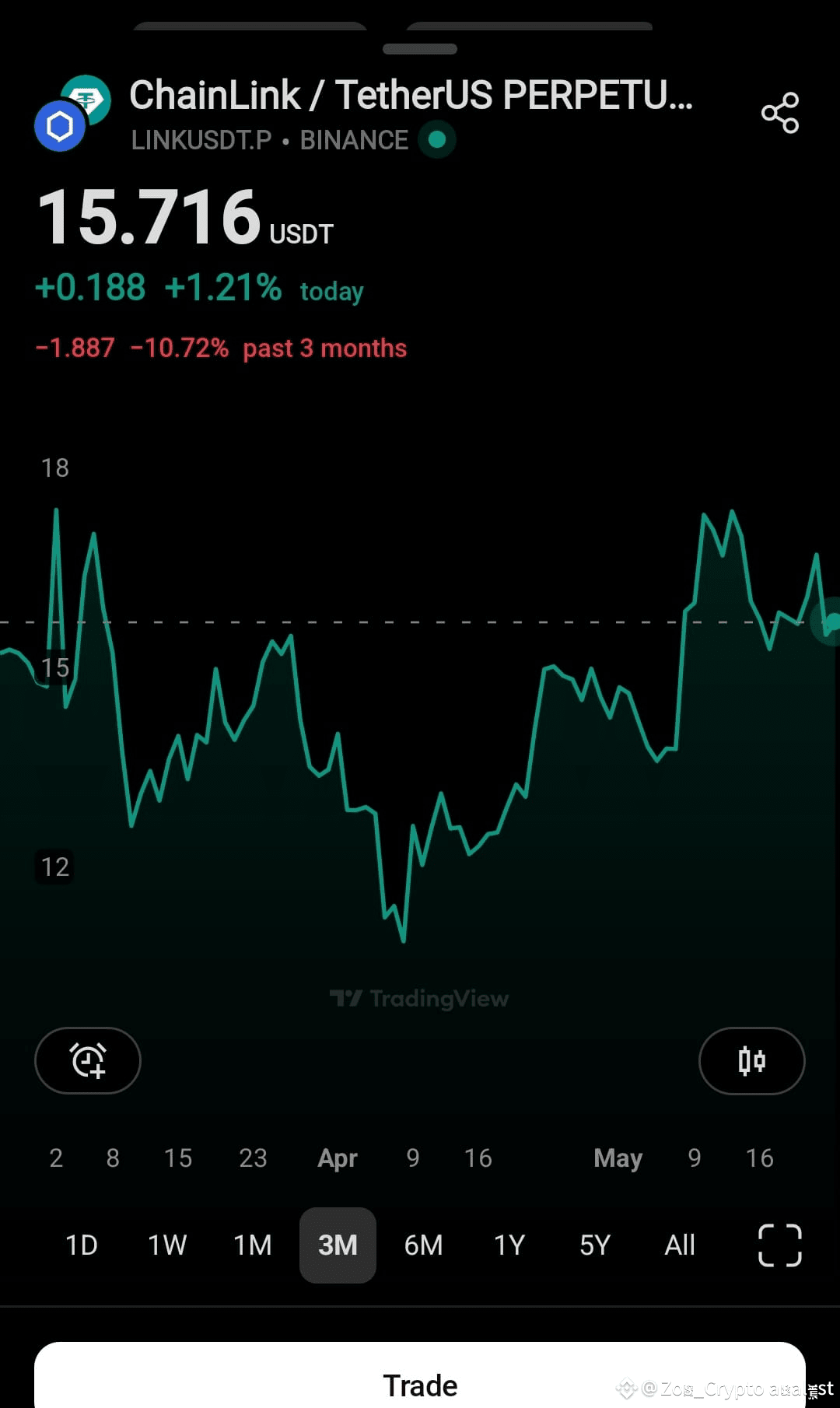The image size is (840, 1408).
Task: Select the 1Y timeframe
Action: 509,1245
